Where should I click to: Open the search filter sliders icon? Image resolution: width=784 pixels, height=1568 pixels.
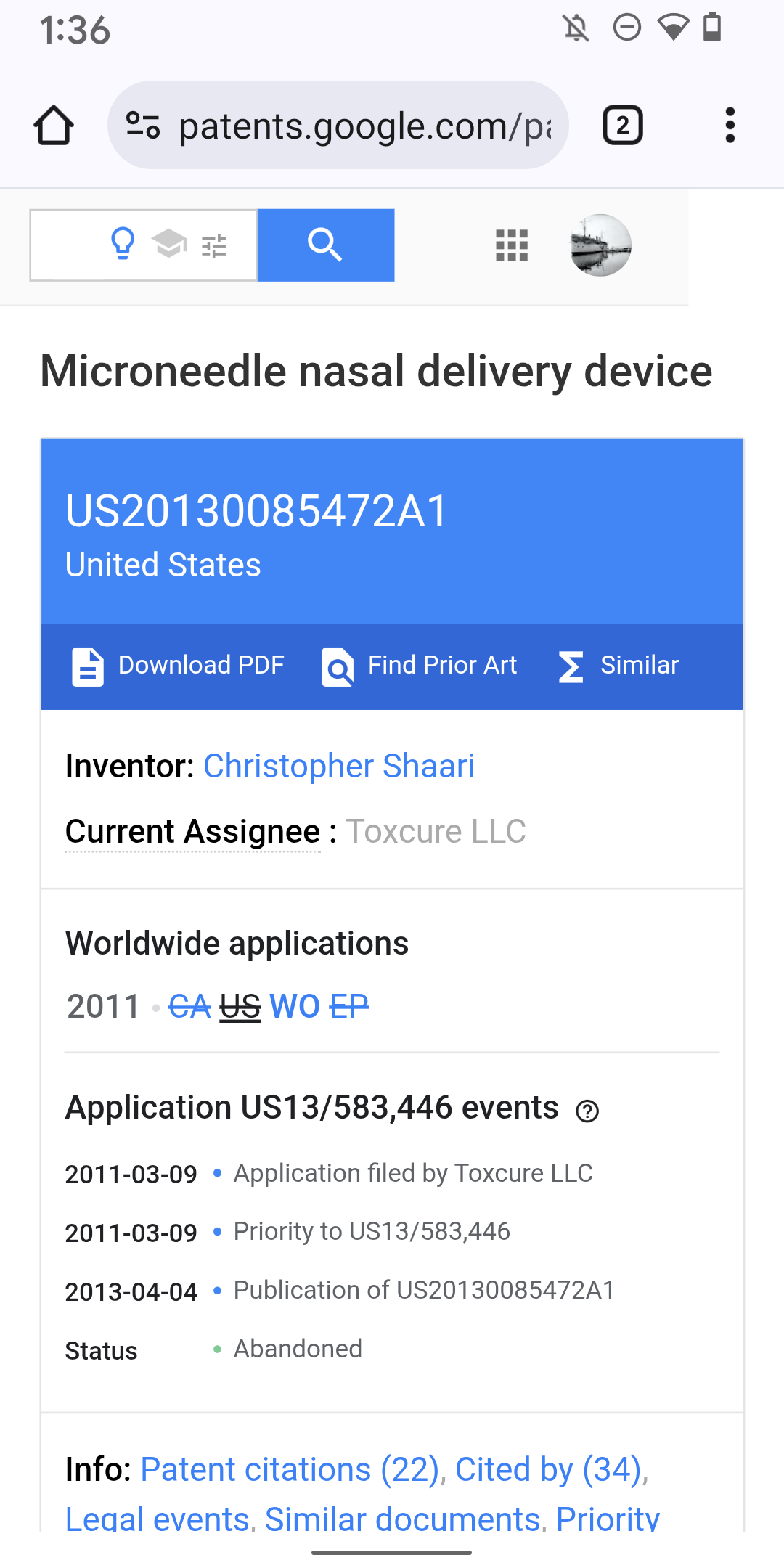(x=213, y=246)
